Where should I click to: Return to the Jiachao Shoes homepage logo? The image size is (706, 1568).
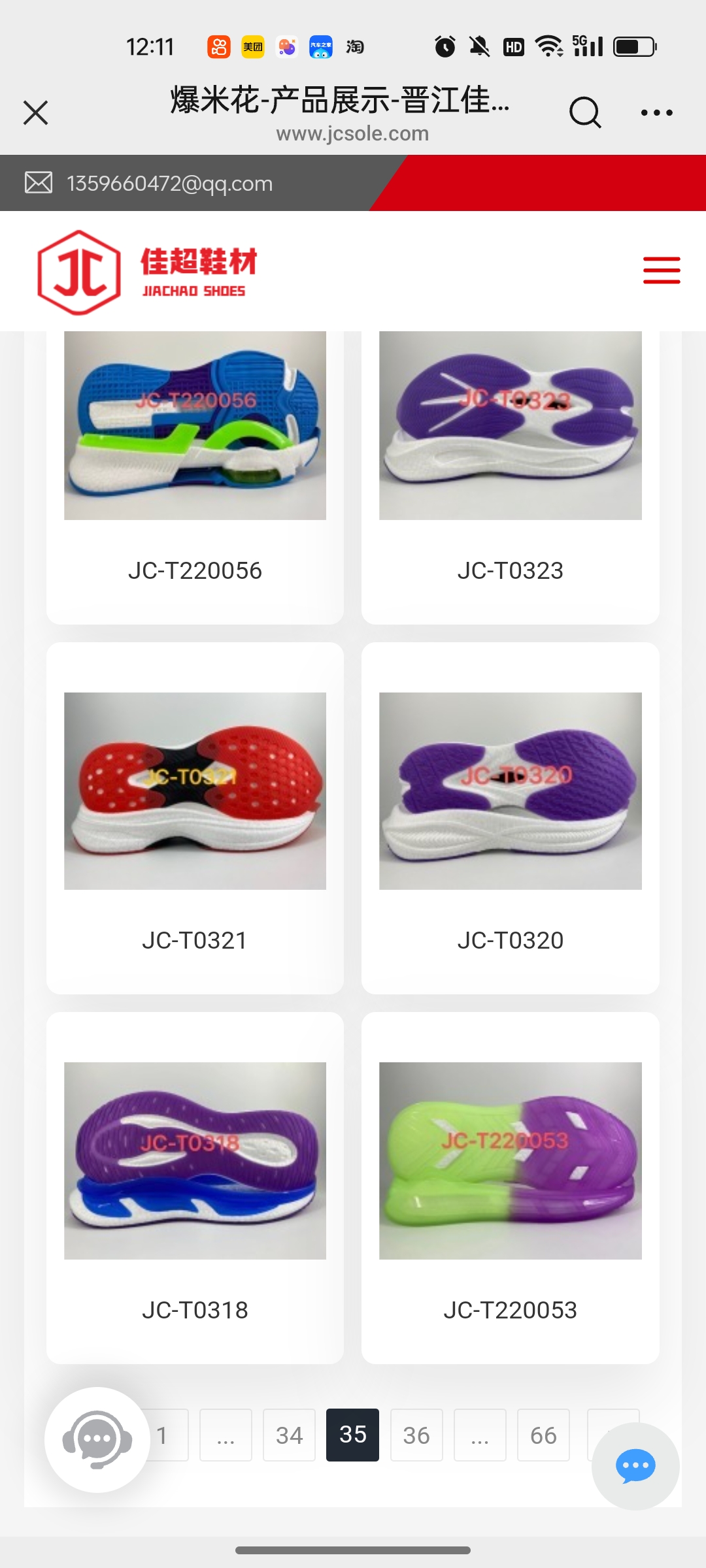pos(147,272)
